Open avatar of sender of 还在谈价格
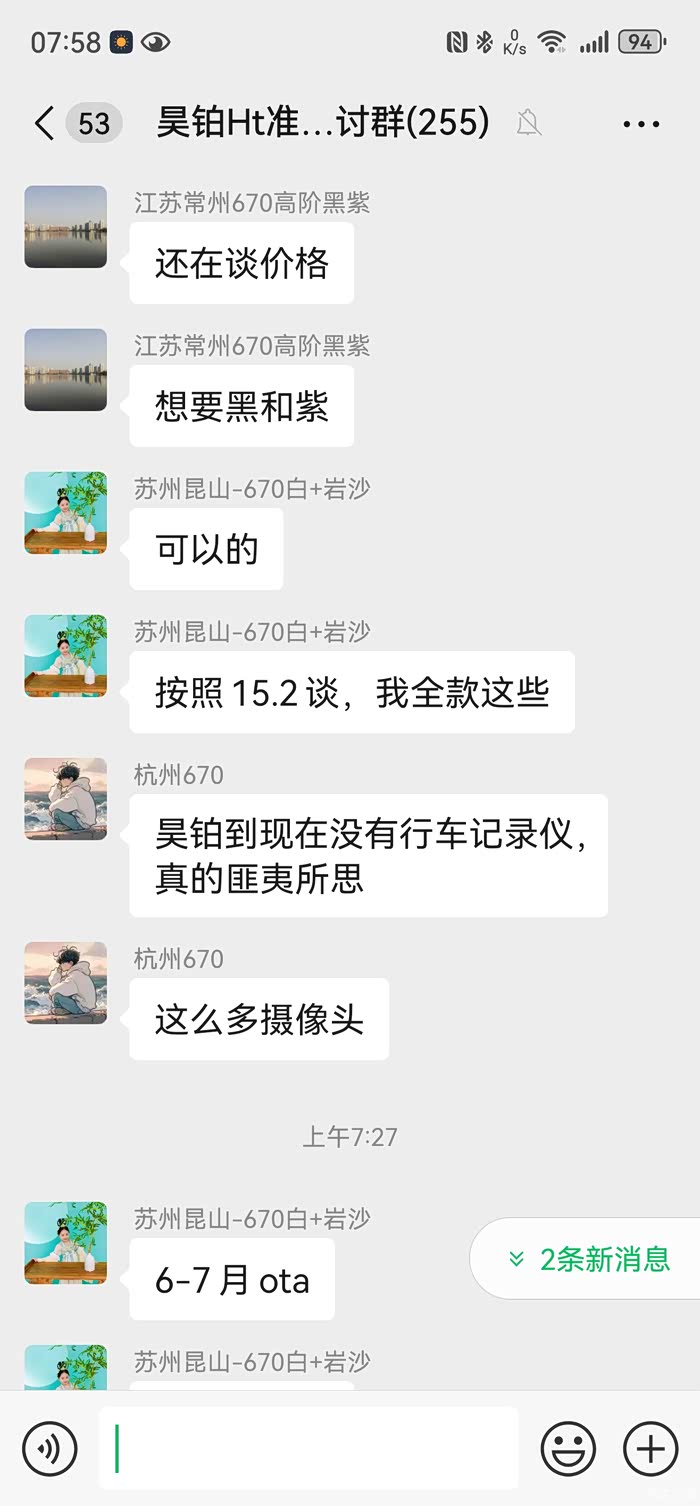Viewport: 700px width, 1506px height. [66, 227]
